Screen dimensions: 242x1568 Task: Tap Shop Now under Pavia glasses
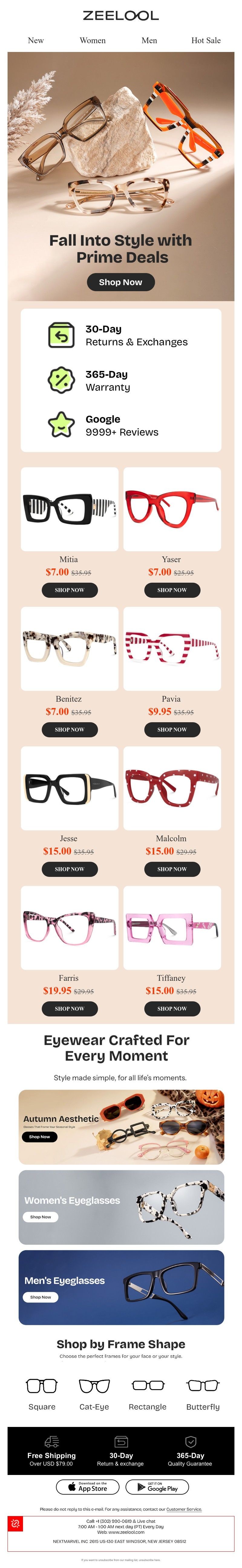pos(172,729)
